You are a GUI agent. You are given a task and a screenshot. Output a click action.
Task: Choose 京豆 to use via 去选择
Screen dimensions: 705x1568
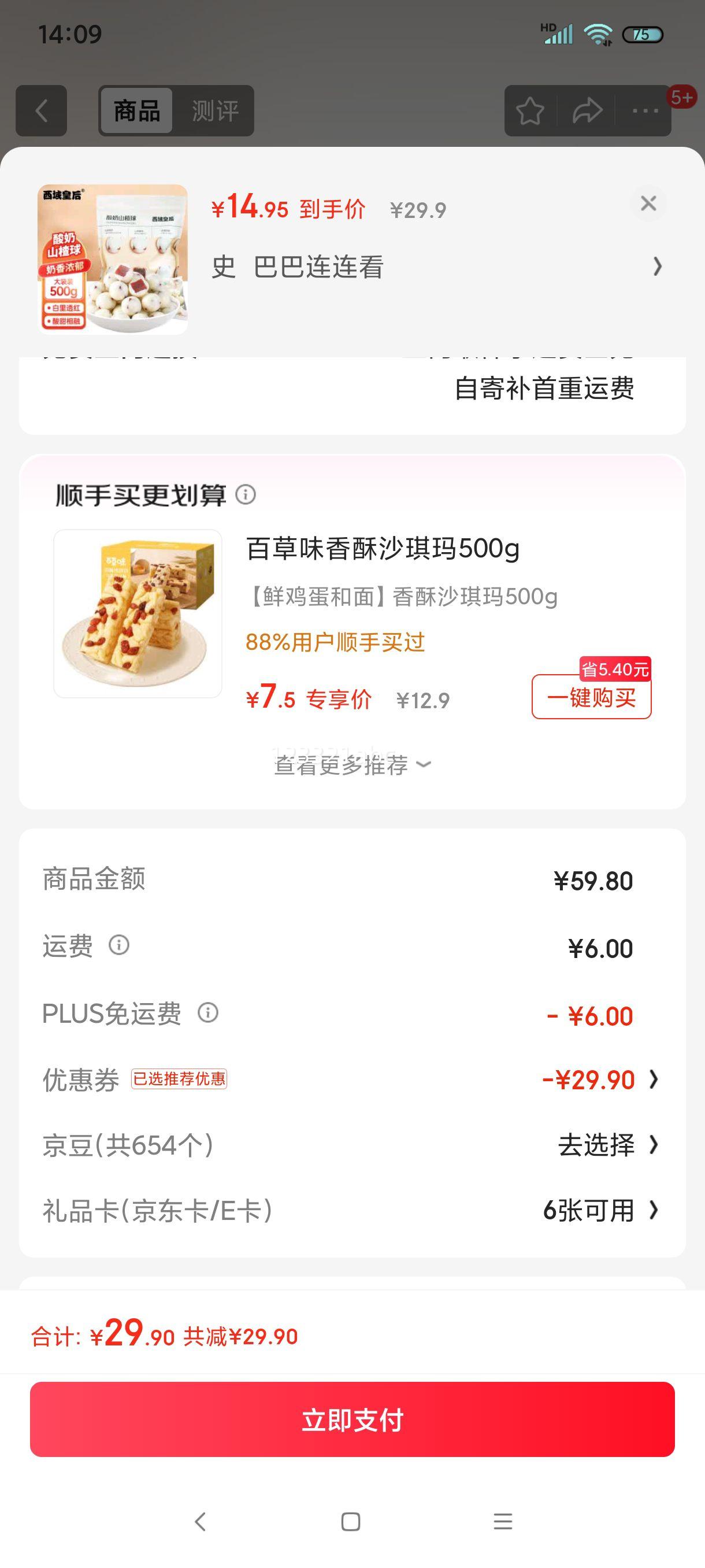tap(607, 1145)
